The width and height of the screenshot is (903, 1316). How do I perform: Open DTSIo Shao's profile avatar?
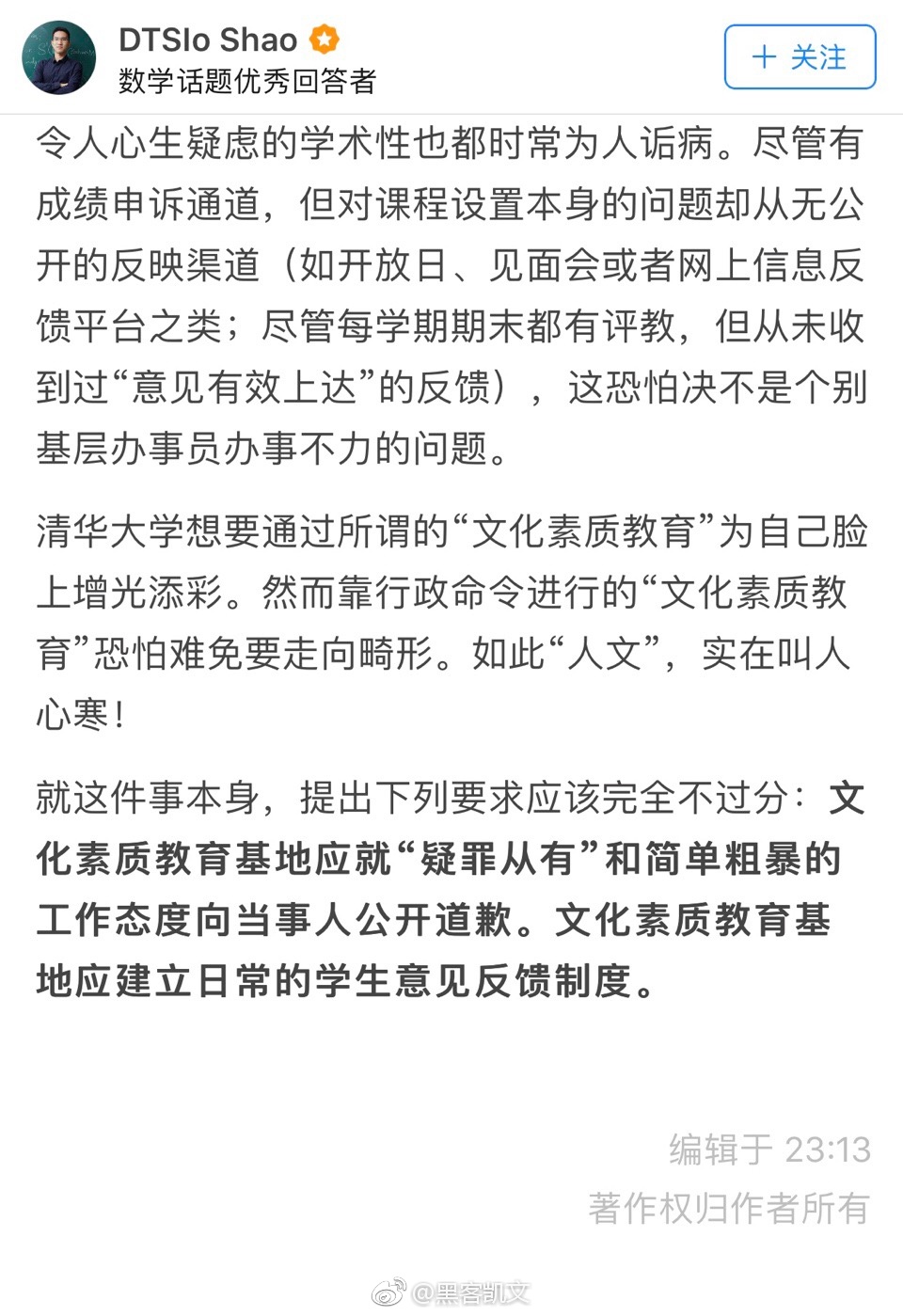(58, 57)
